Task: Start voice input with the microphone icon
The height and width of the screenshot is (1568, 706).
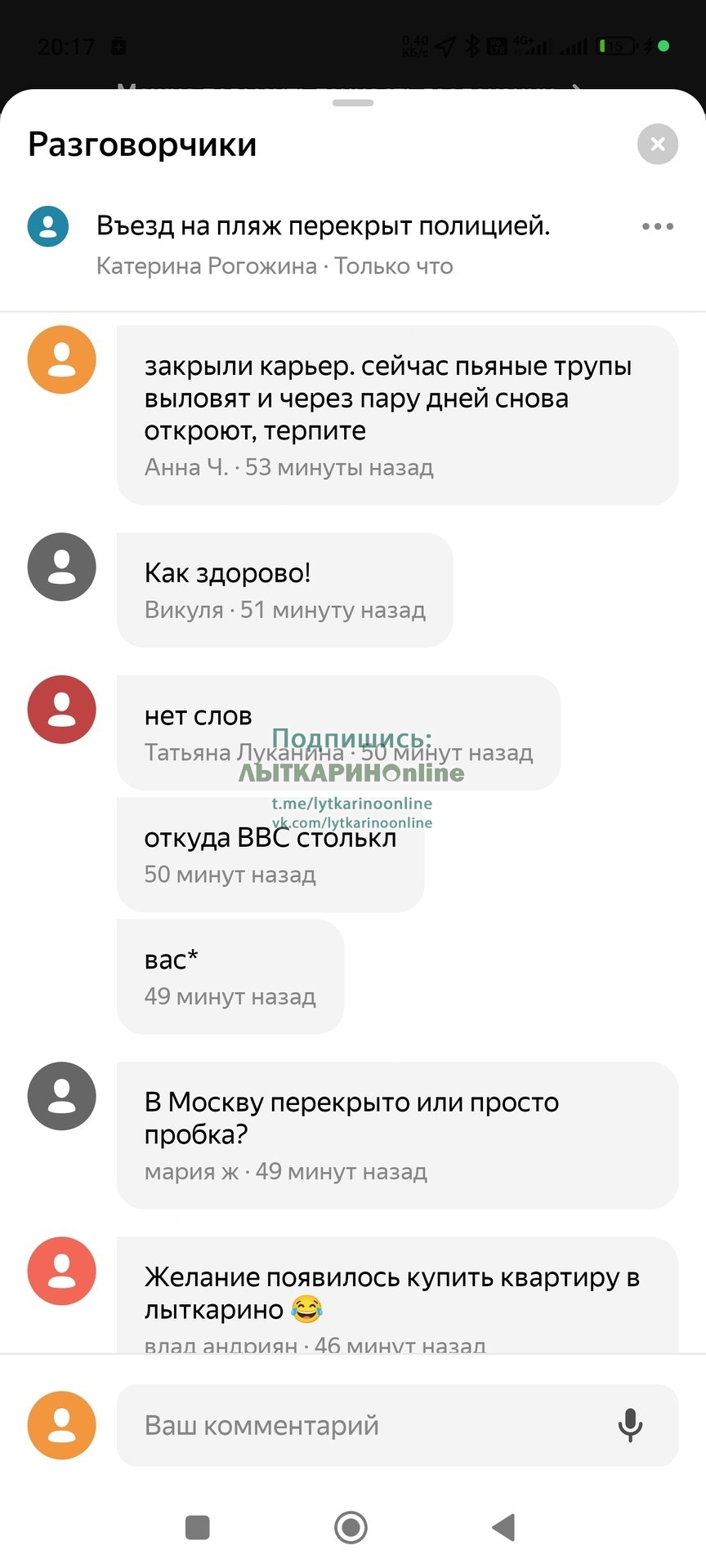Action: tap(630, 1425)
